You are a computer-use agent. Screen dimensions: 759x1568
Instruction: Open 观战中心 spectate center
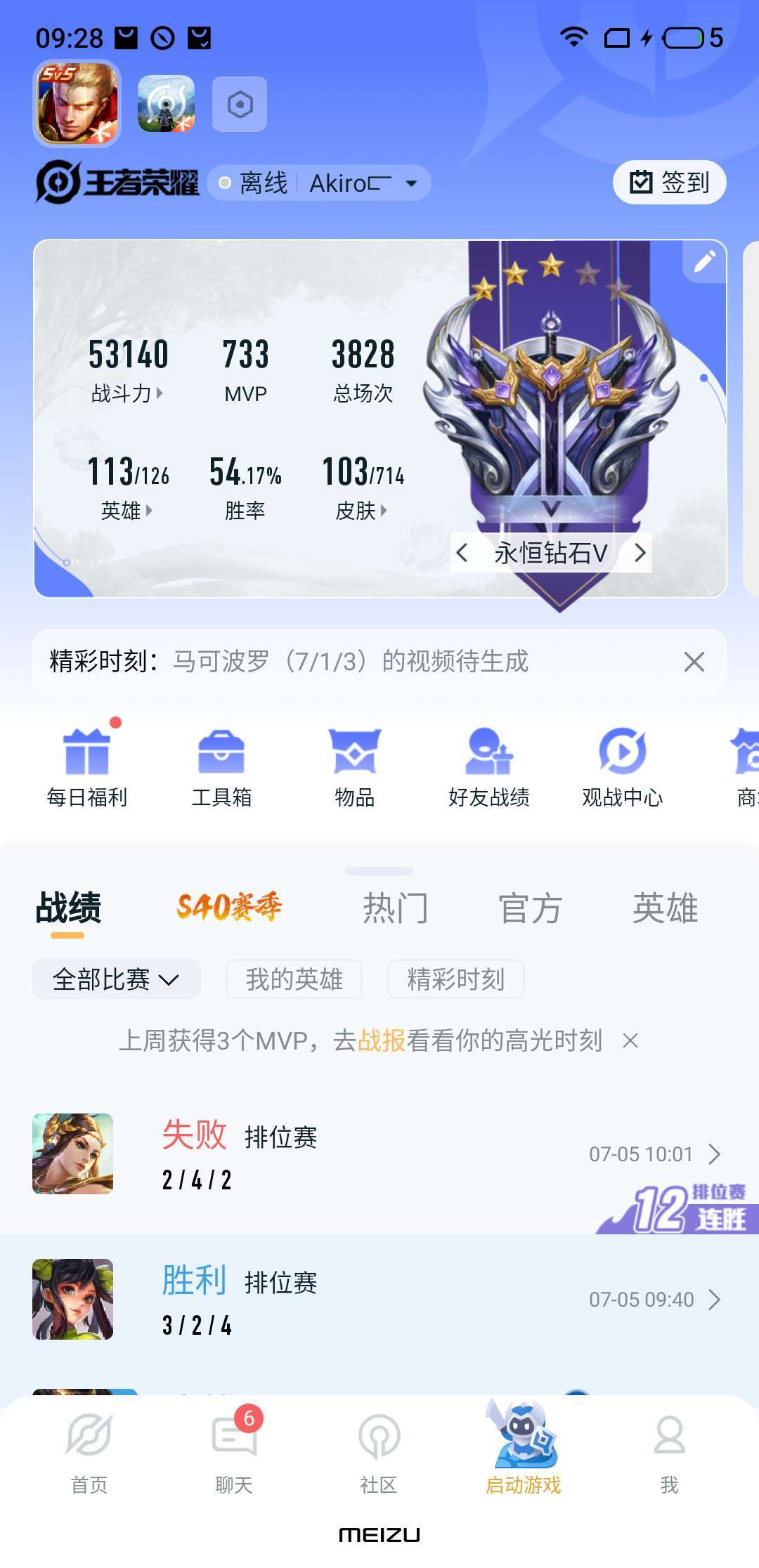tap(623, 768)
